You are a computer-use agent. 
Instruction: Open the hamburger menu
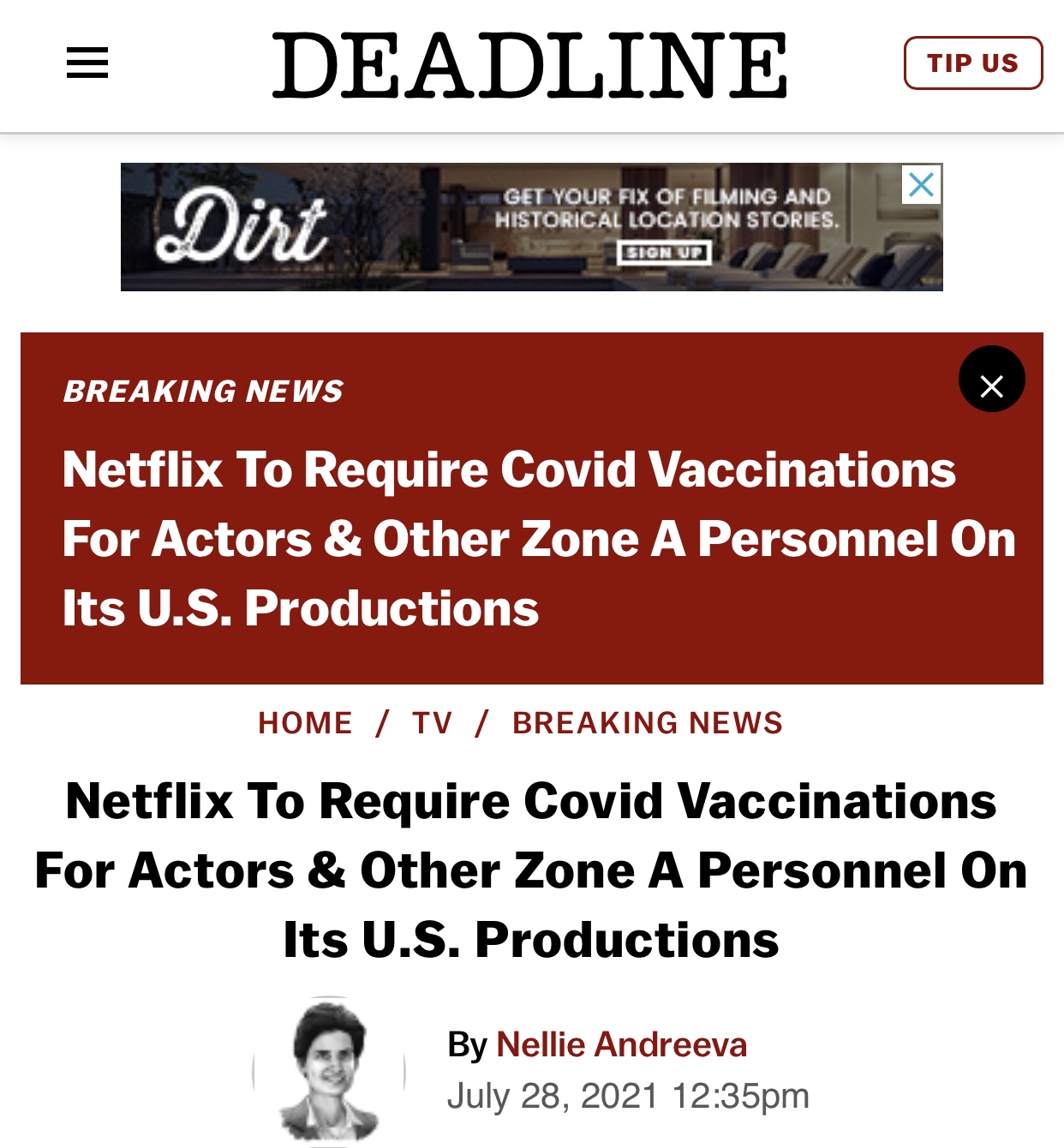pos(87,63)
